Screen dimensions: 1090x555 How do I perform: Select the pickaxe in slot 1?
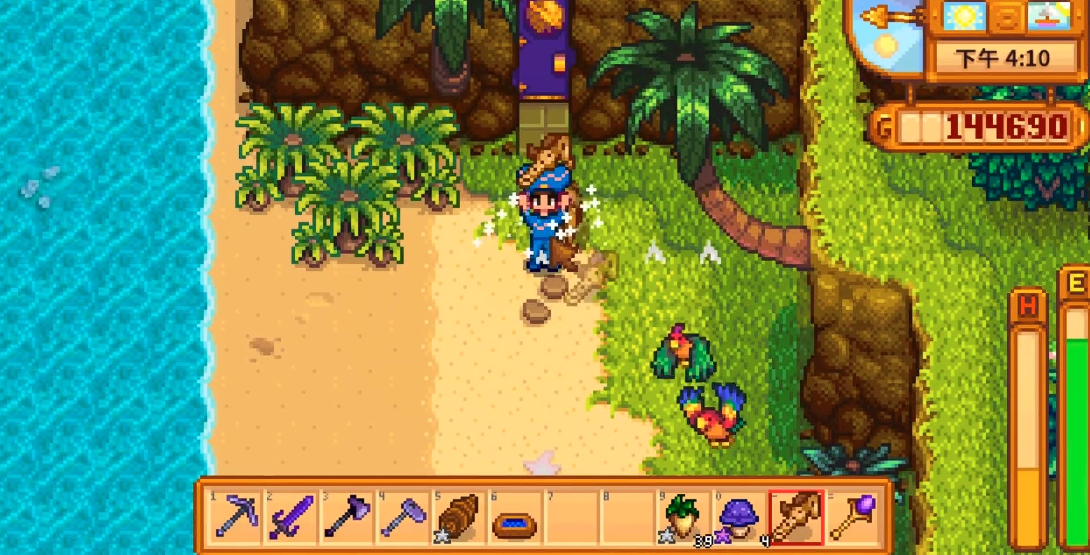tap(236, 517)
